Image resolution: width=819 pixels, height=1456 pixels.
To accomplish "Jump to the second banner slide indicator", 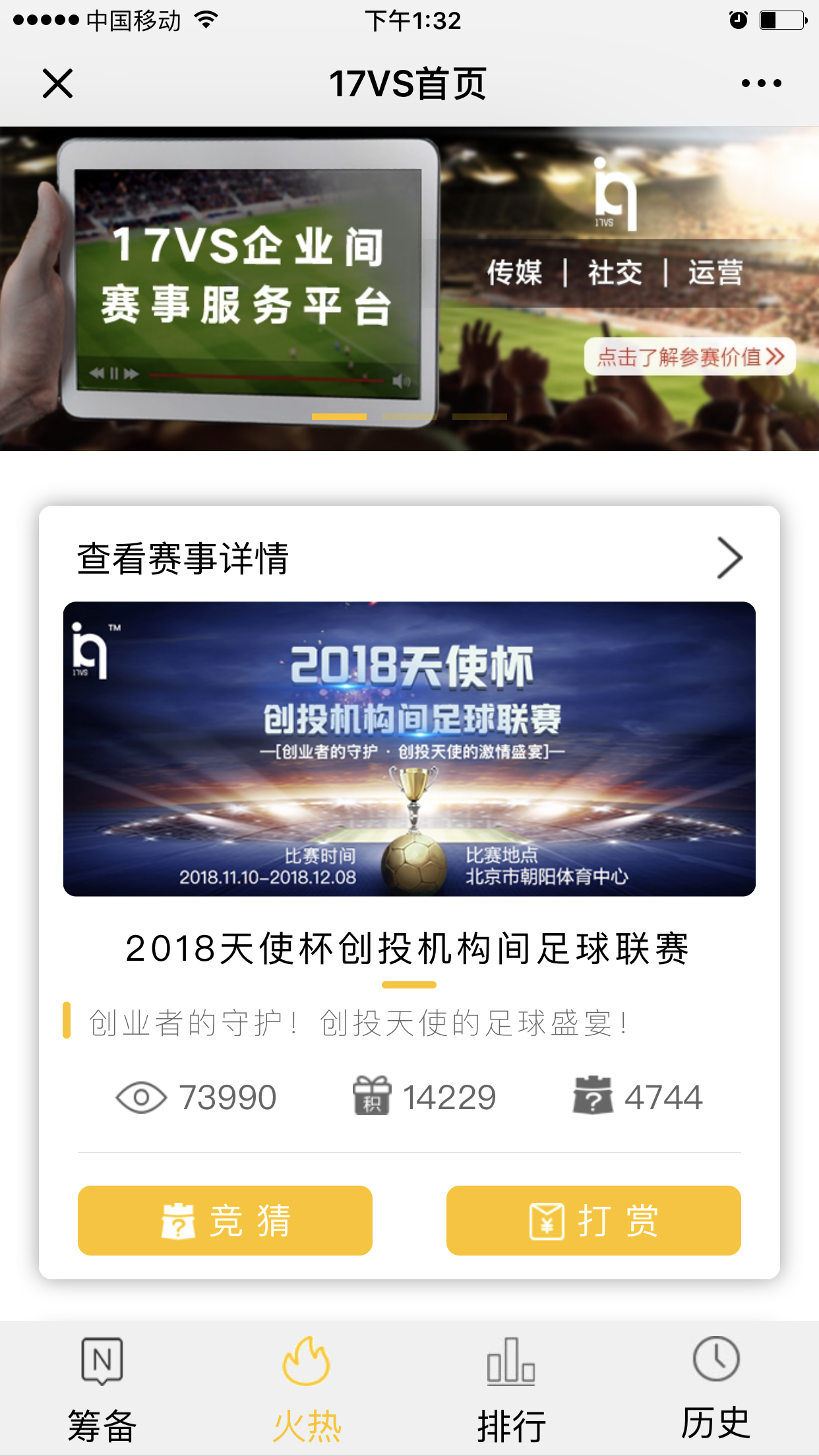I will coord(409,417).
